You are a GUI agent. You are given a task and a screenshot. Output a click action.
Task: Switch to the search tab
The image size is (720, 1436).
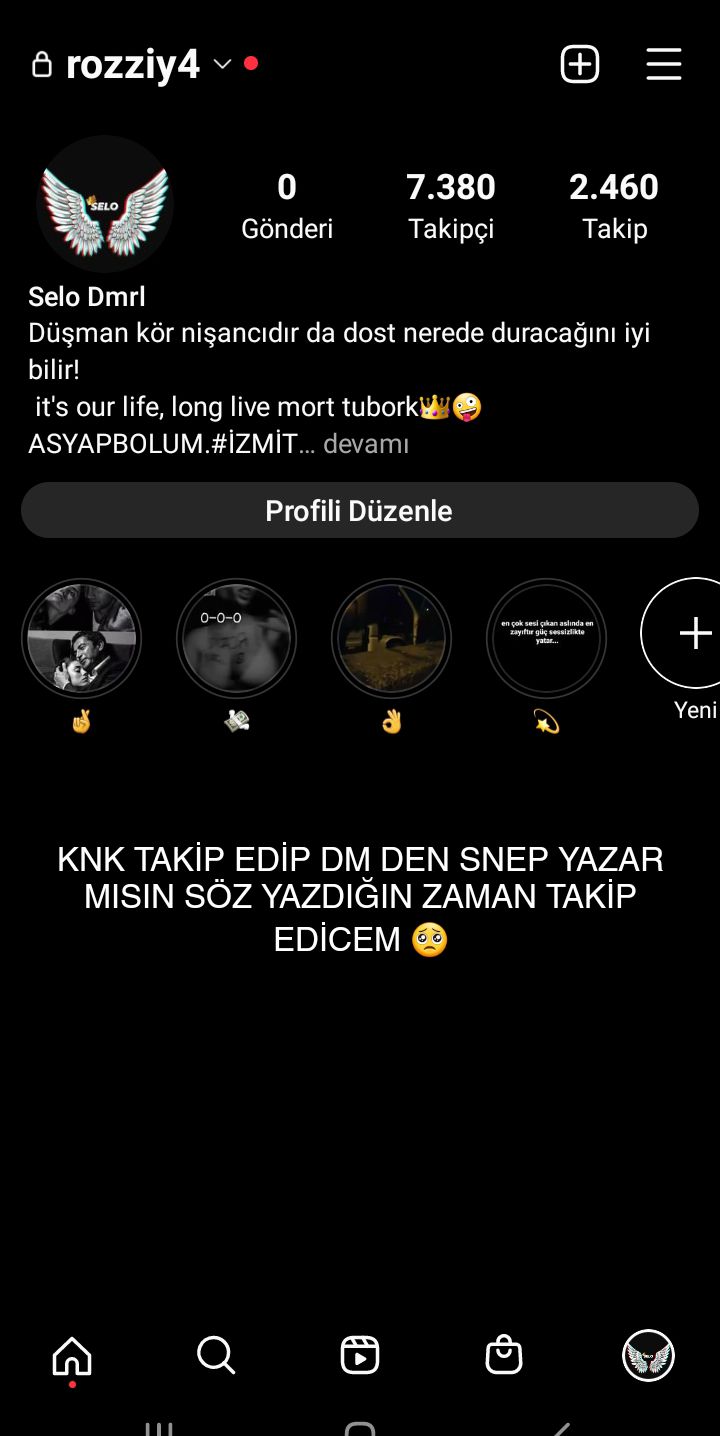216,1356
